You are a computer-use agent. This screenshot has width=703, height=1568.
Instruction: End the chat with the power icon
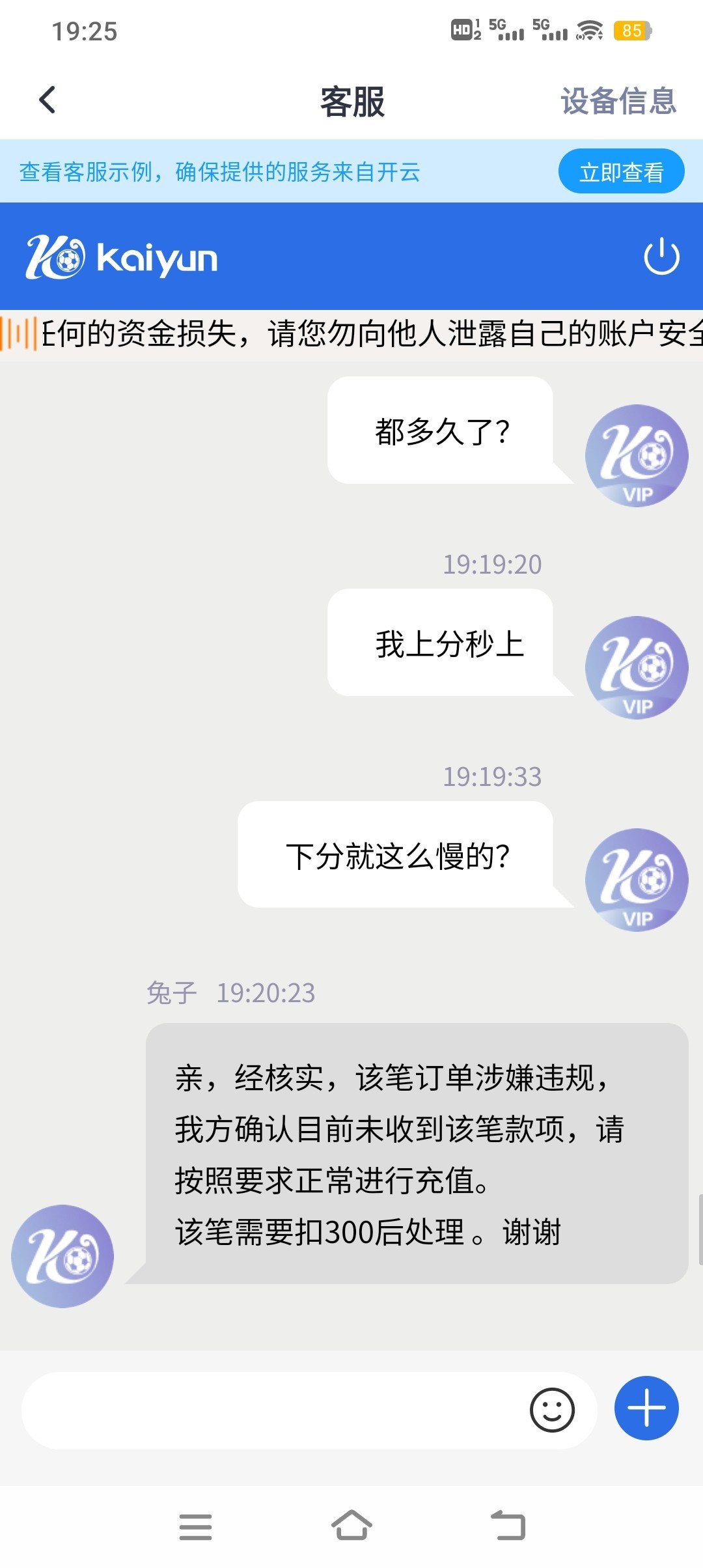[x=661, y=257]
